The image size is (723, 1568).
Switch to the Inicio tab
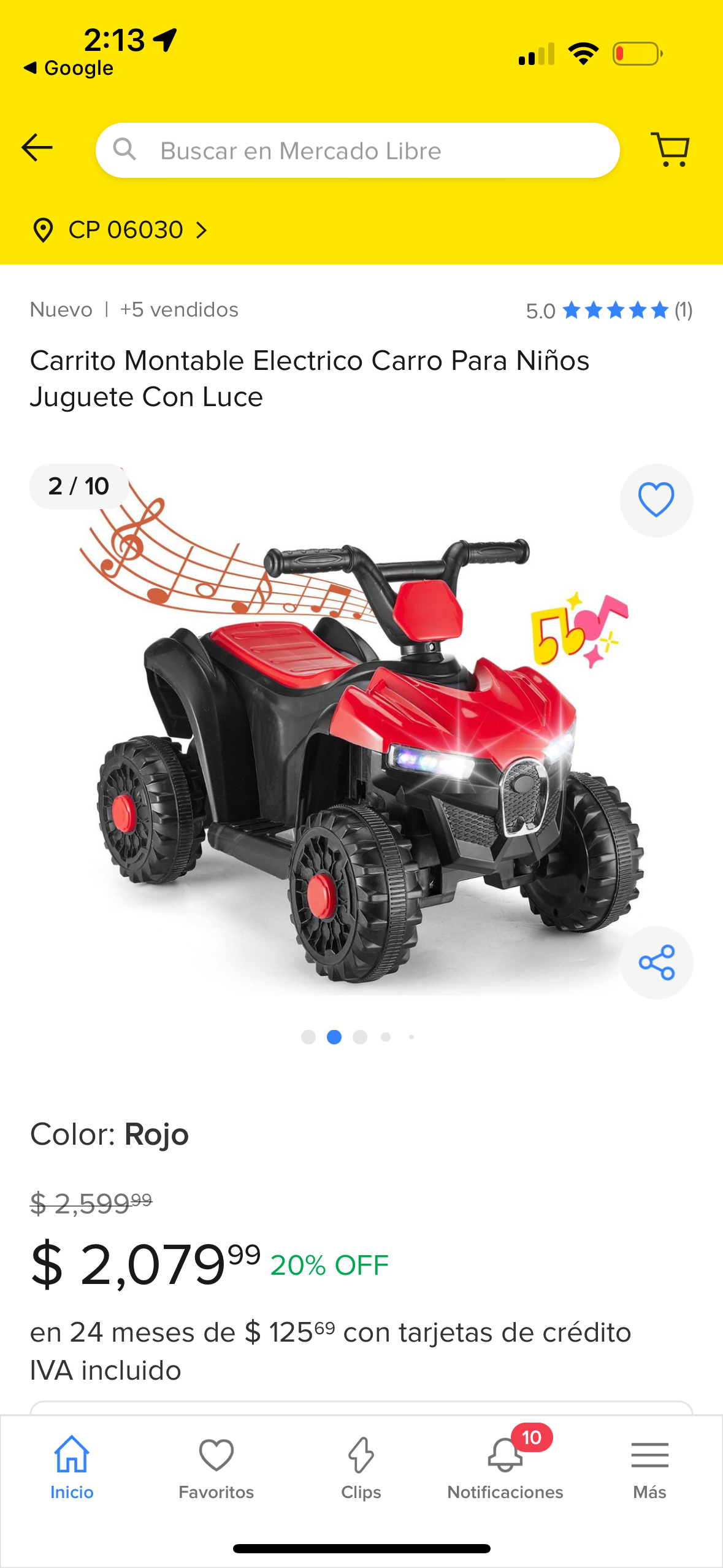tap(72, 1467)
